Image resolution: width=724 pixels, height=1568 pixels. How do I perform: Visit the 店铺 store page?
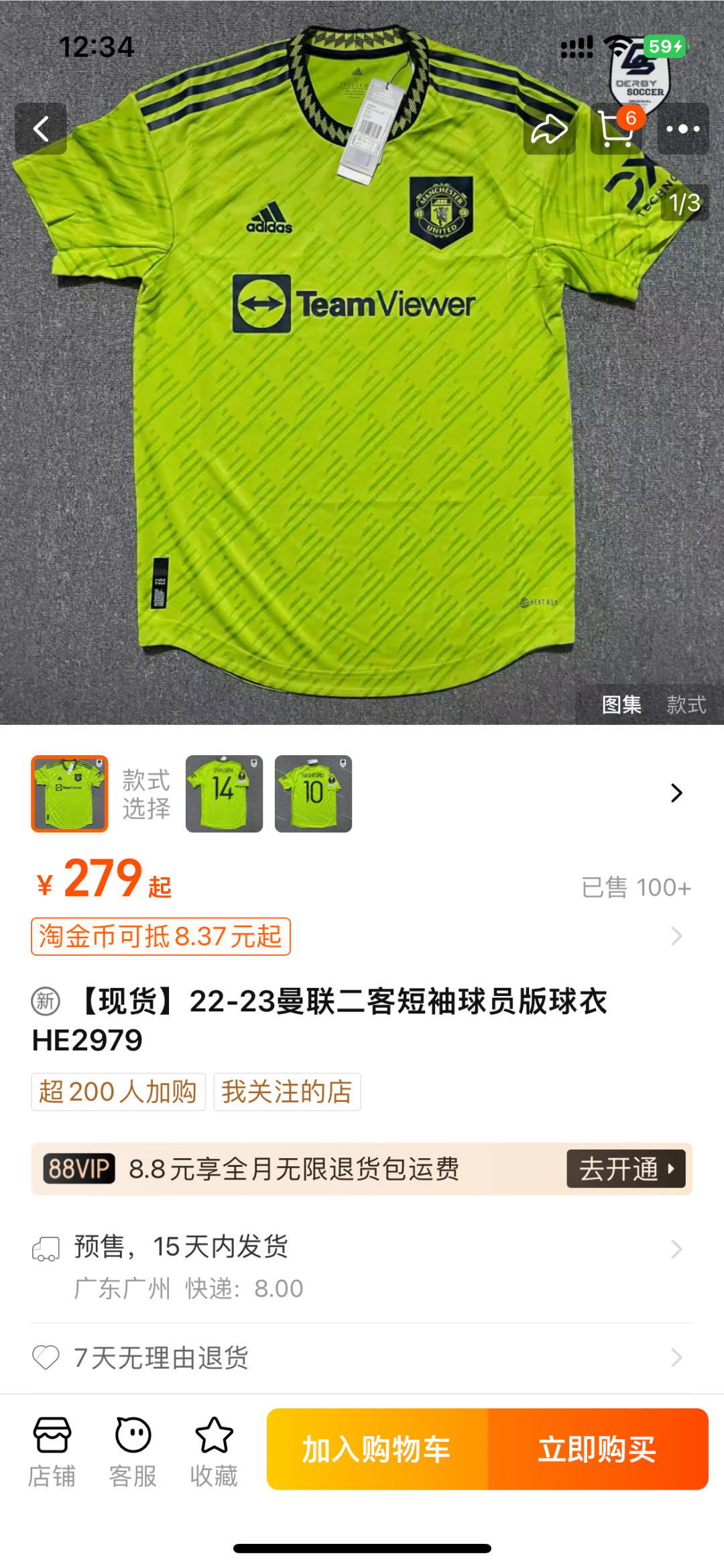(52, 1452)
